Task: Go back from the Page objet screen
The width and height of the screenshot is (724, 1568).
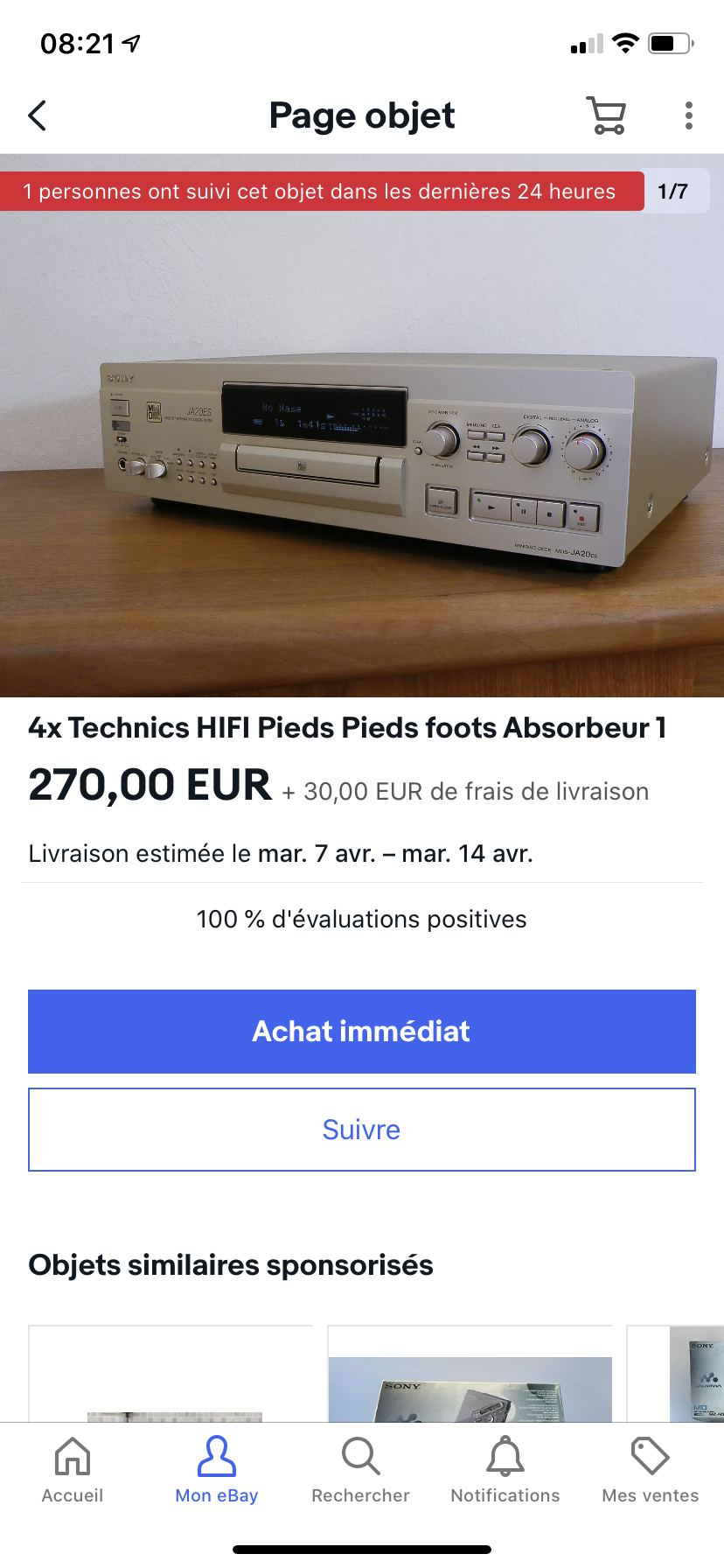Action: pos(37,115)
